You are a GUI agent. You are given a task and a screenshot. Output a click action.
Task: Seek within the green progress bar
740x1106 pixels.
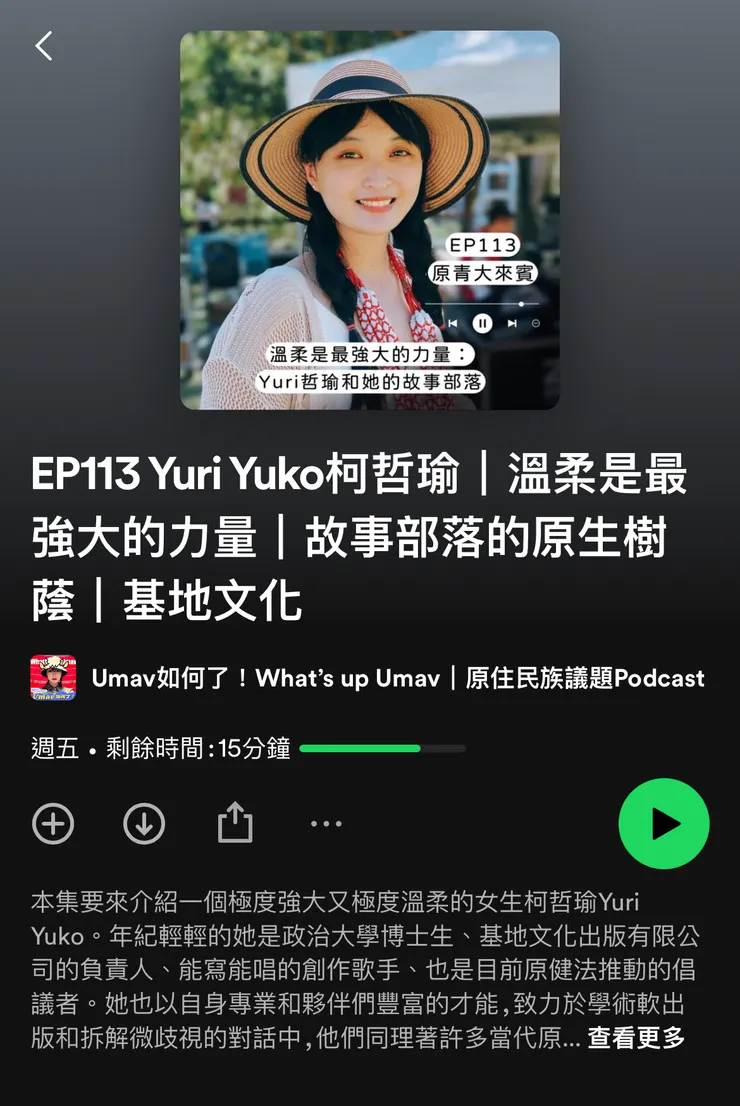click(385, 746)
